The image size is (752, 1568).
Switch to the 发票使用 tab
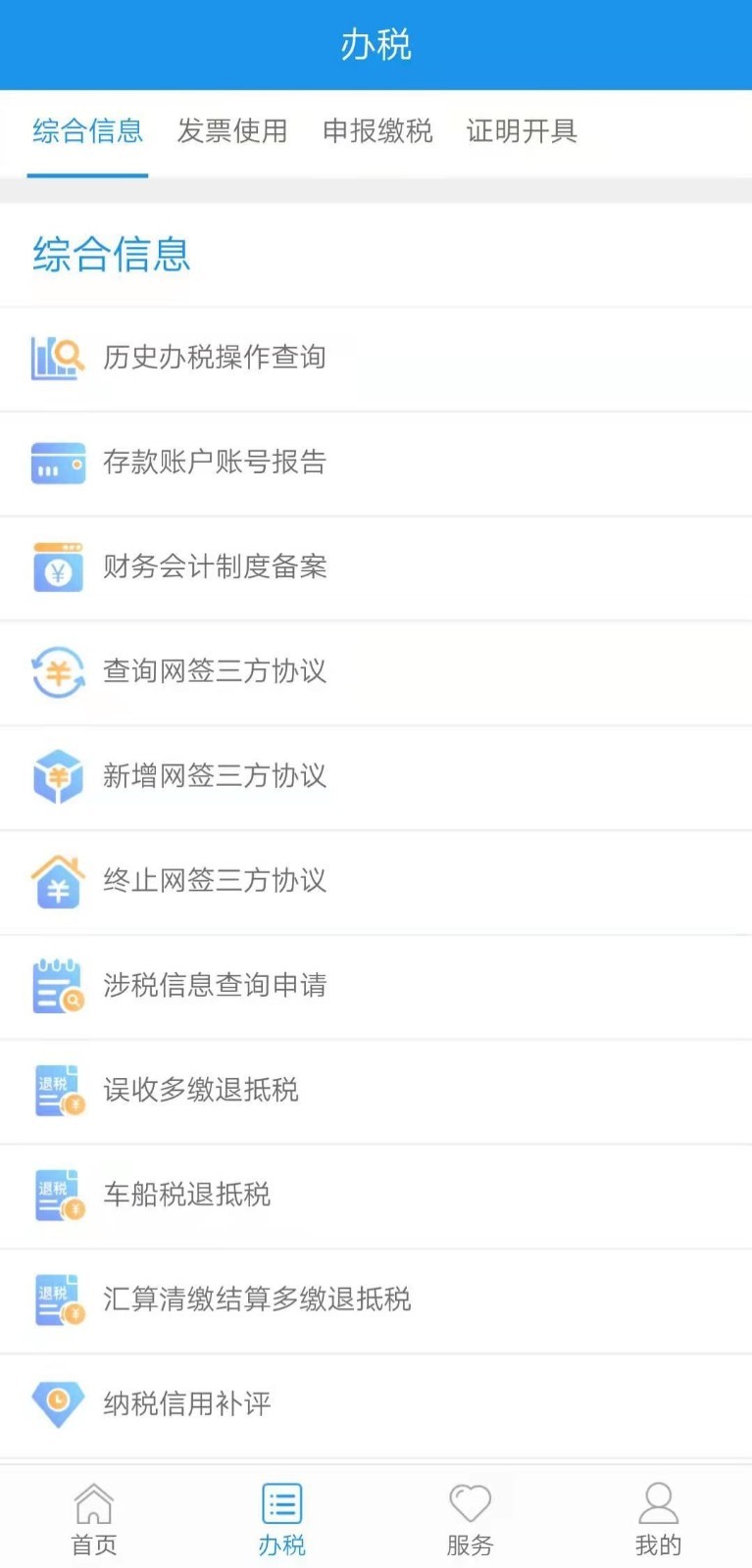click(x=232, y=131)
